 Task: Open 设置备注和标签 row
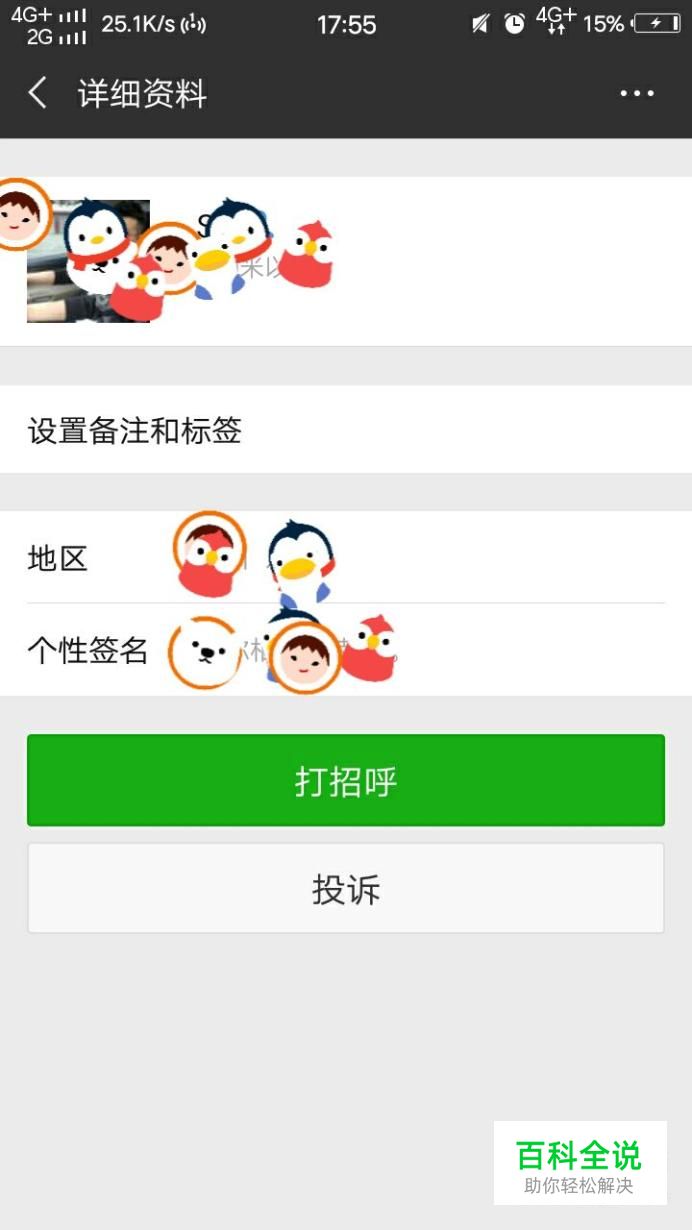click(345, 431)
